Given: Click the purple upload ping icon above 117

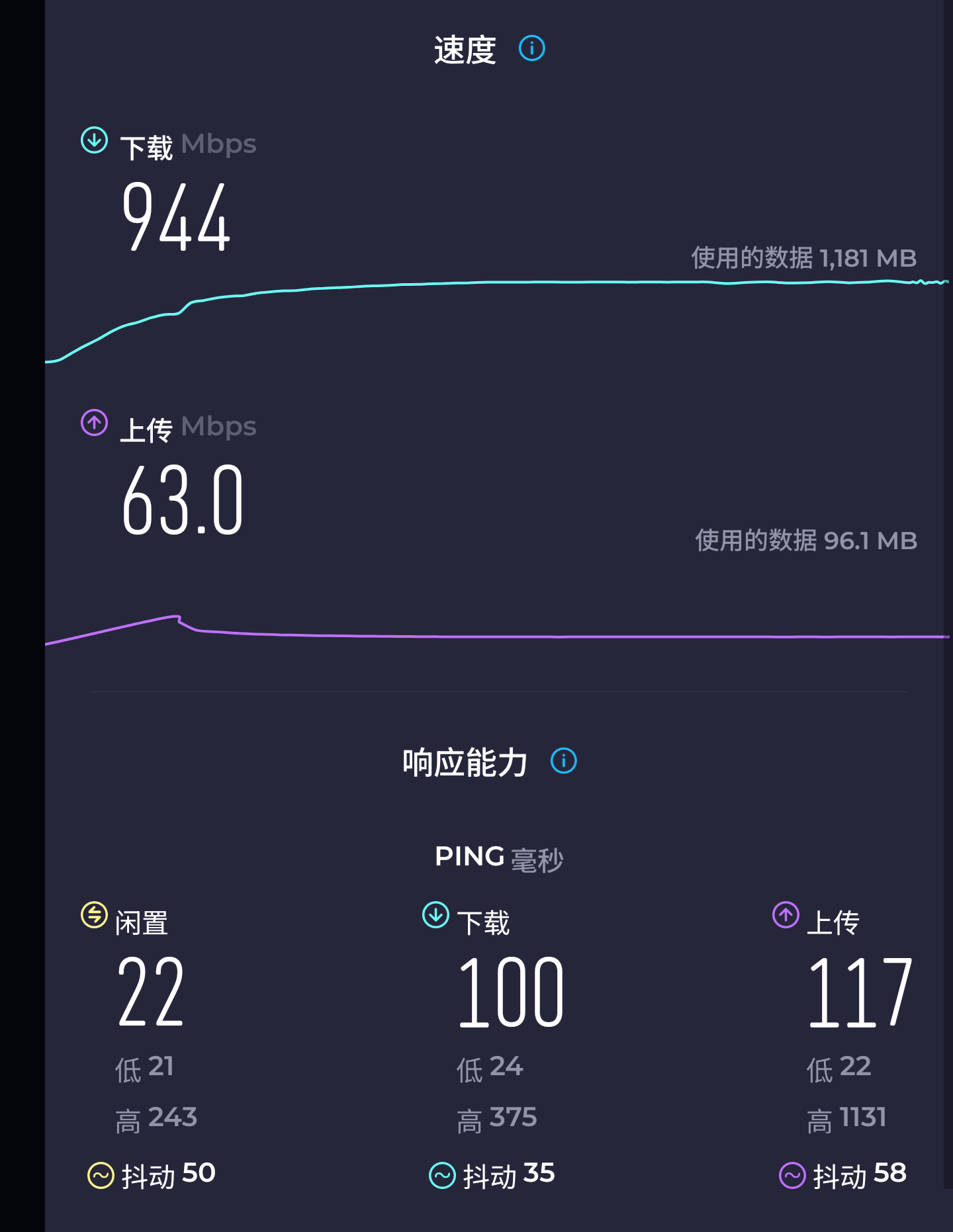Looking at the screenshot, I should click(x=785, y=916).
